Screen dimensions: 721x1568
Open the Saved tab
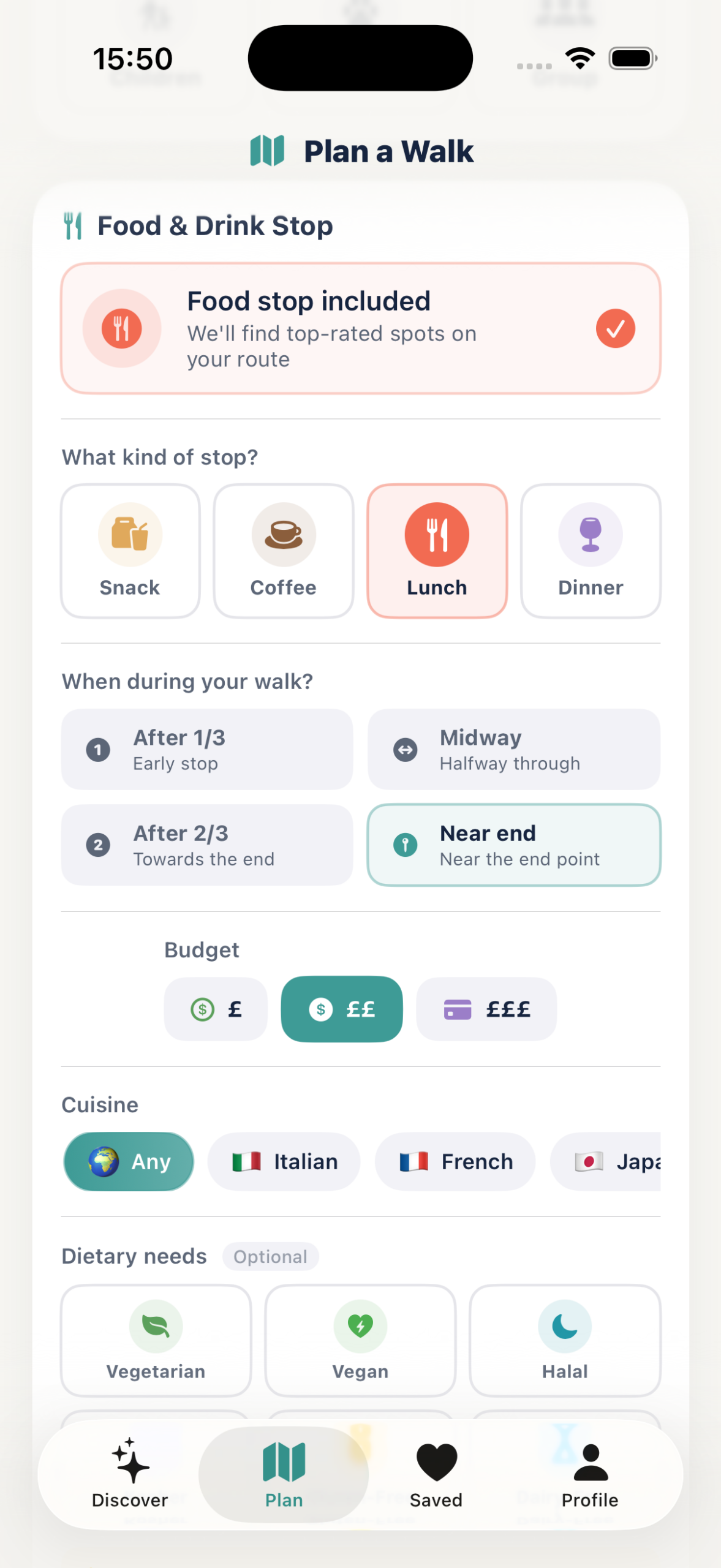click(436, 1474)
